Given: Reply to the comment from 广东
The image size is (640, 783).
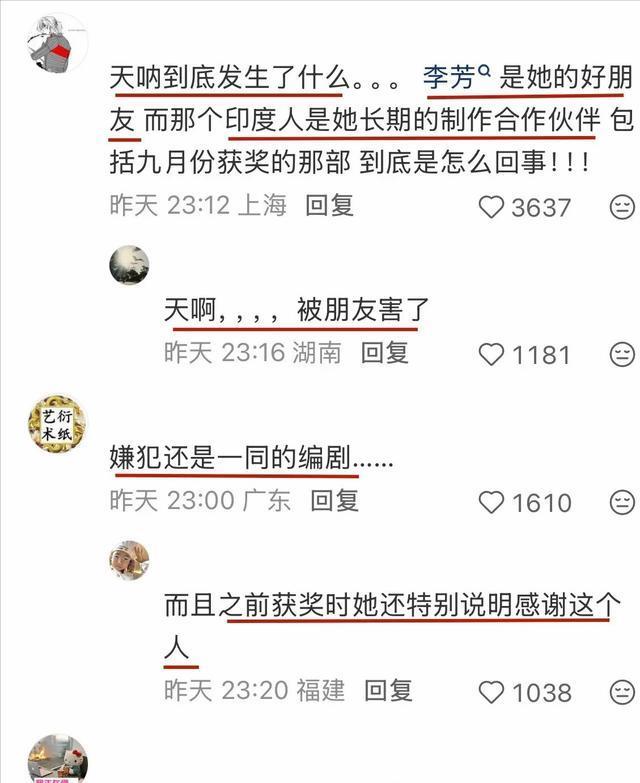Looking at the screenshot, I should [334, 499].
